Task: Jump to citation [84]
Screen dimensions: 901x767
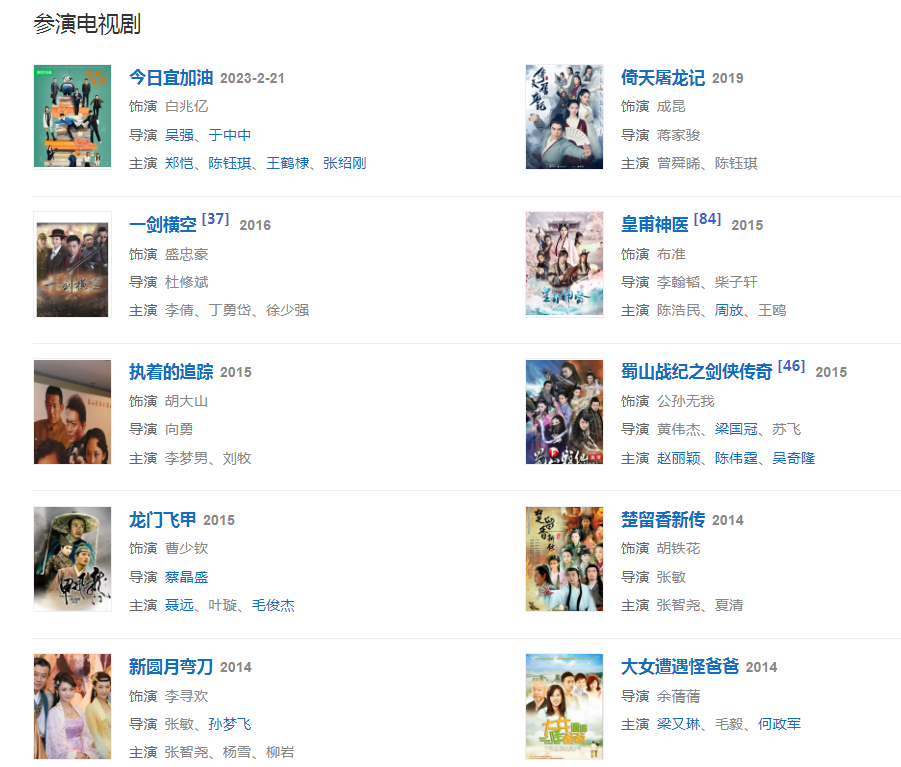Action: tap(707, 219)
